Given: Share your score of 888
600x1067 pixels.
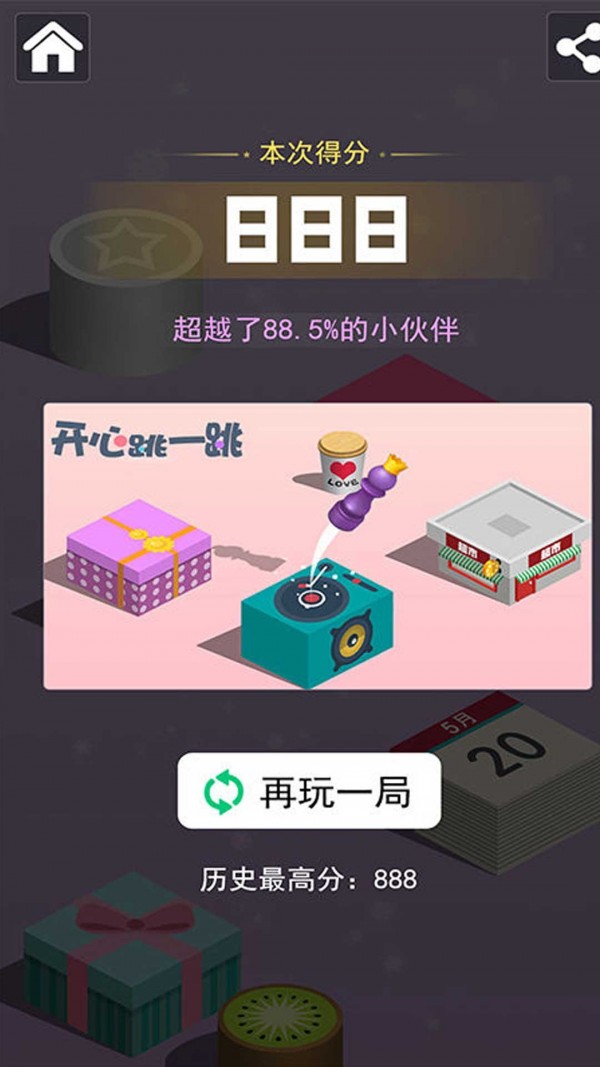Looking at the screenshot, I should pos(574,47).
